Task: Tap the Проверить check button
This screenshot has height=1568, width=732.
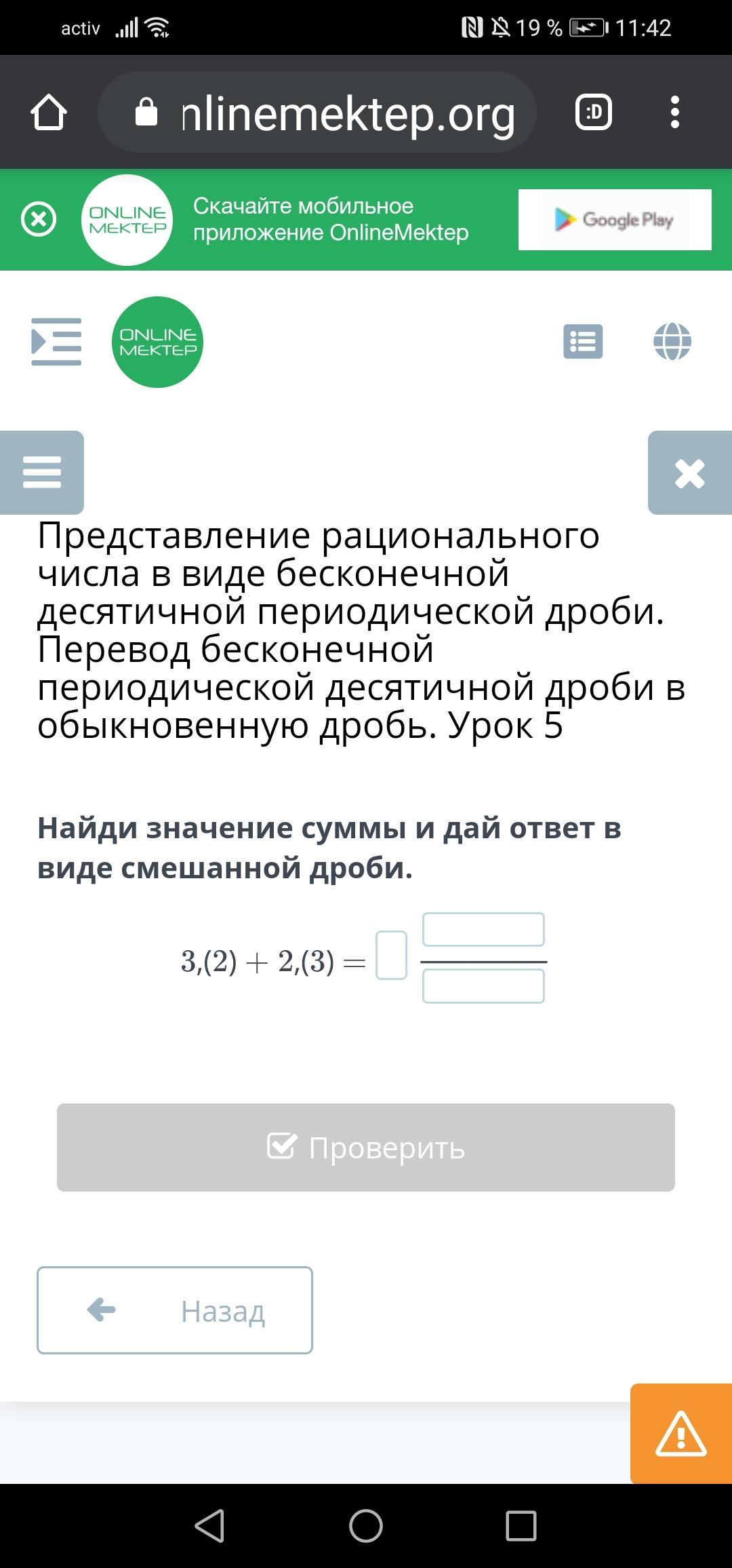Action: tap(366, 1147)
